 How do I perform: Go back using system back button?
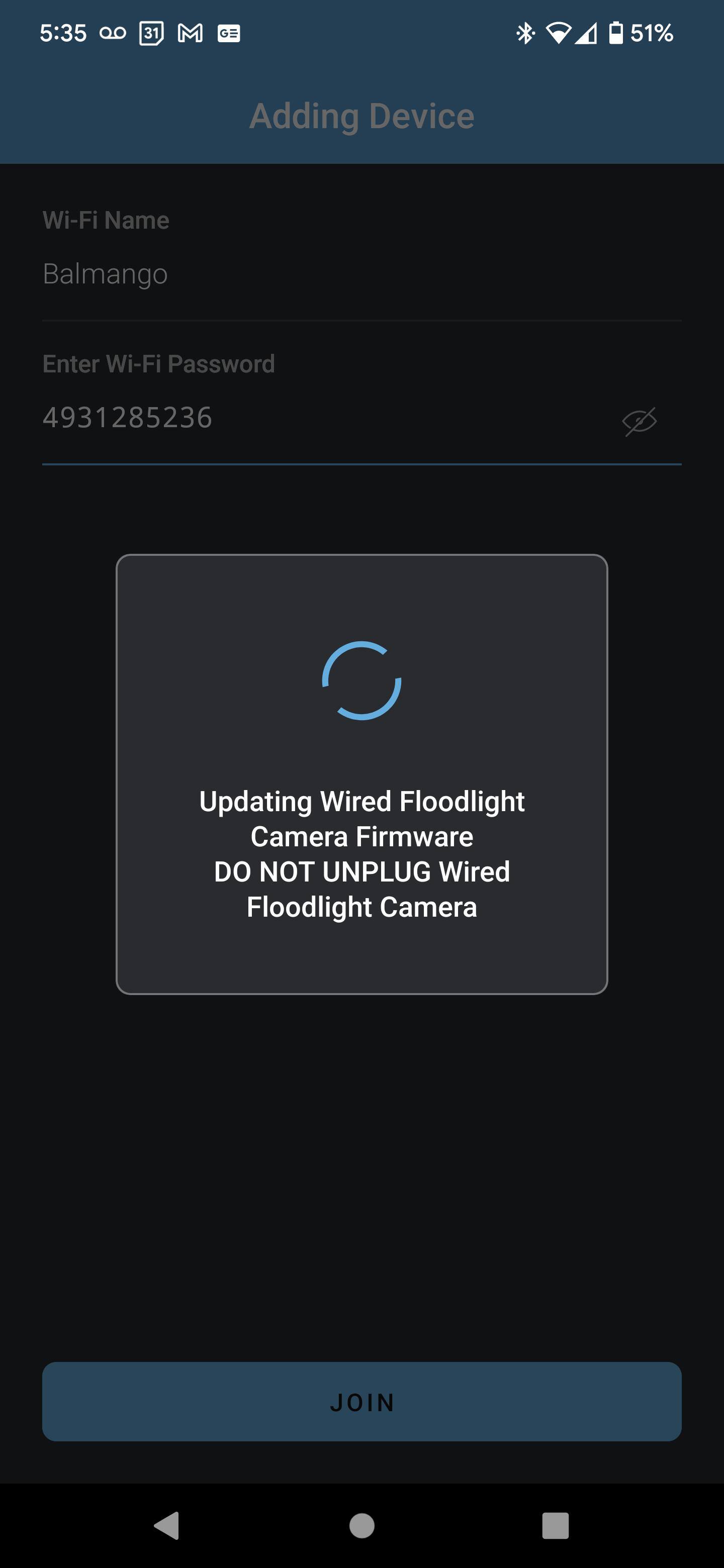(x=167, y=1525)
